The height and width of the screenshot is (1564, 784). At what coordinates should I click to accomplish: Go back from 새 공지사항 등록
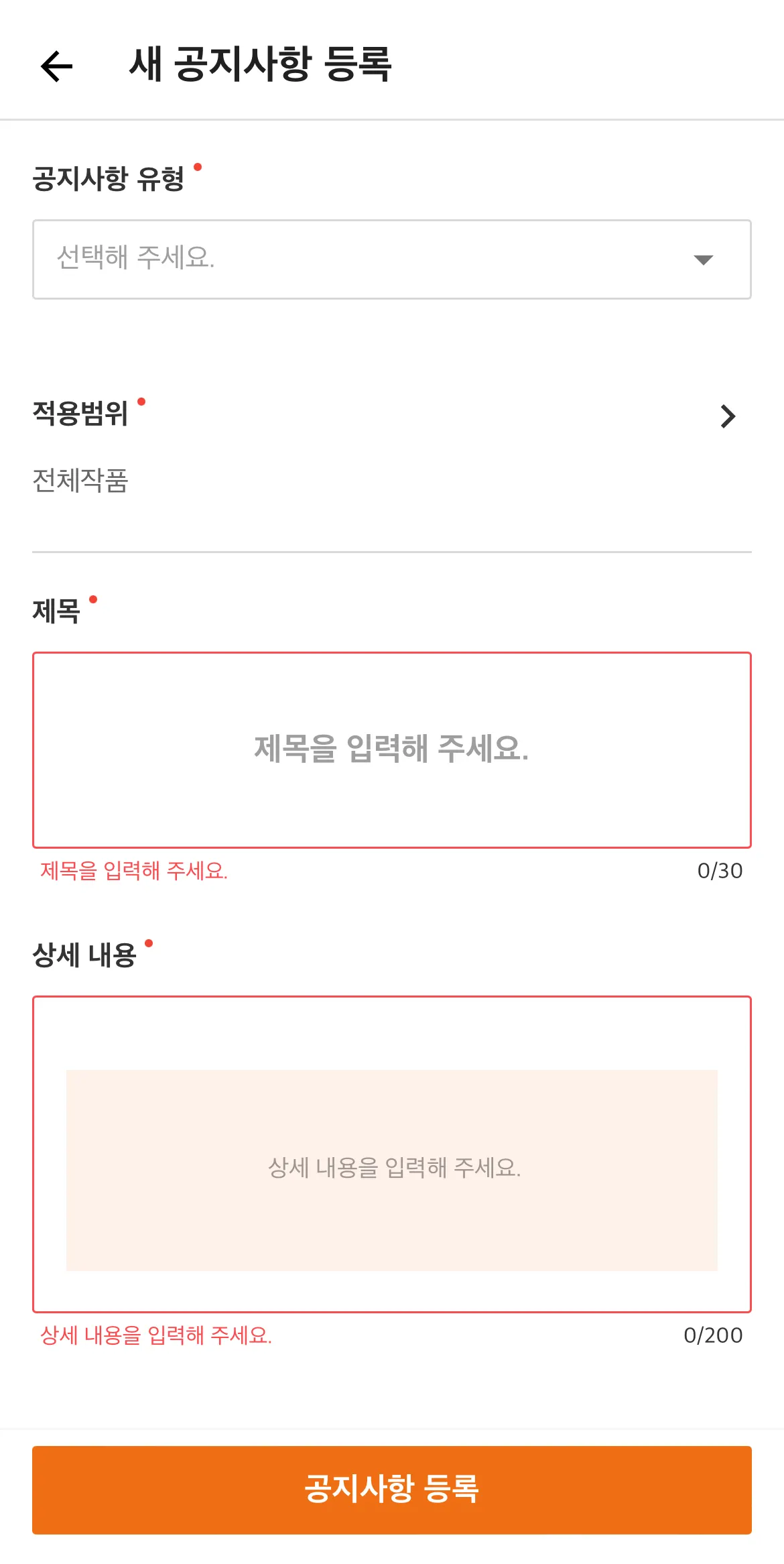coord(57,66)
